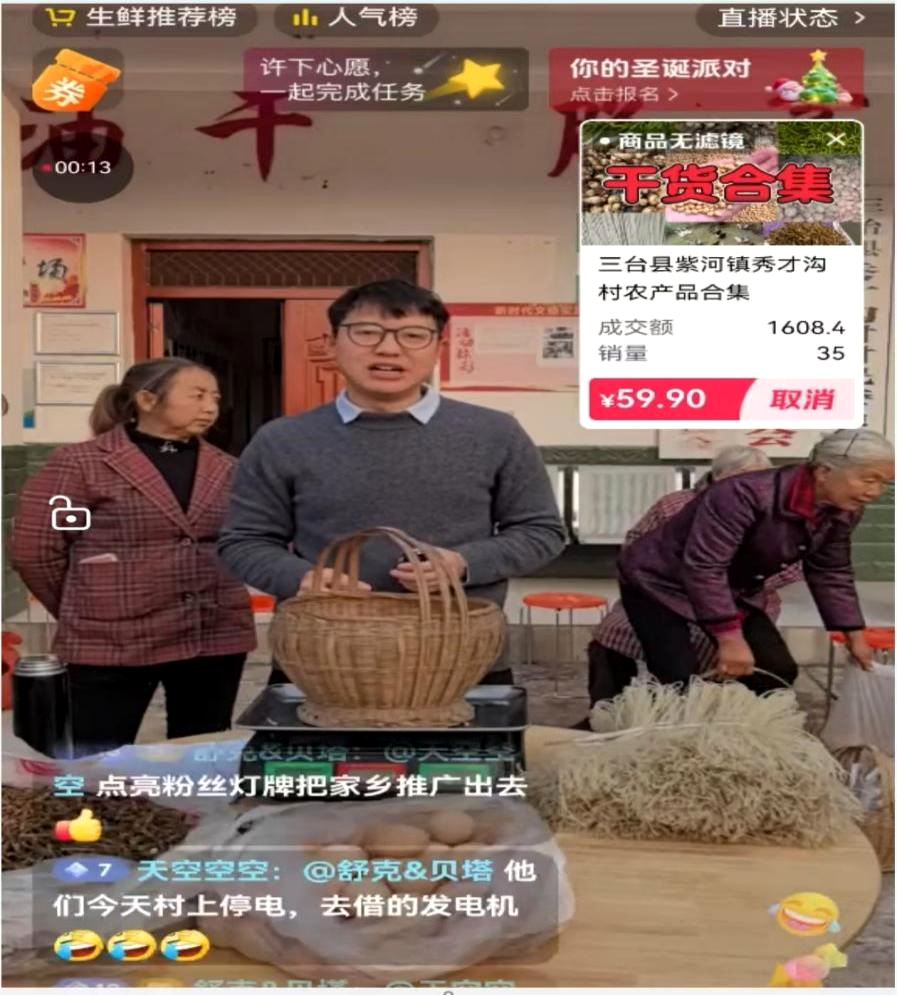Open 直播状态 live status
The width and height of the screenshot is (897, 996).
click(x=792, y=18)
